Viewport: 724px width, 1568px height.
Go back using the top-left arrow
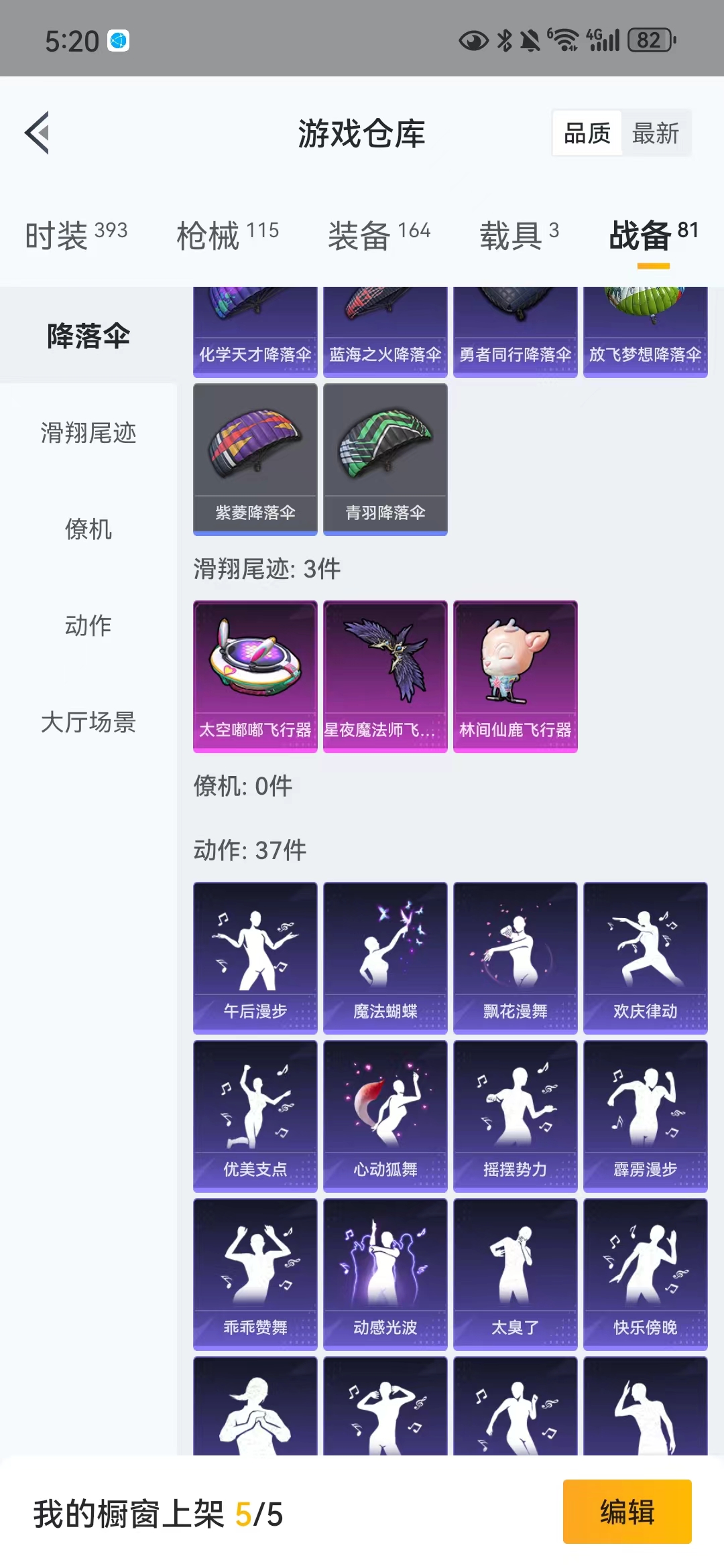point(38,133)
